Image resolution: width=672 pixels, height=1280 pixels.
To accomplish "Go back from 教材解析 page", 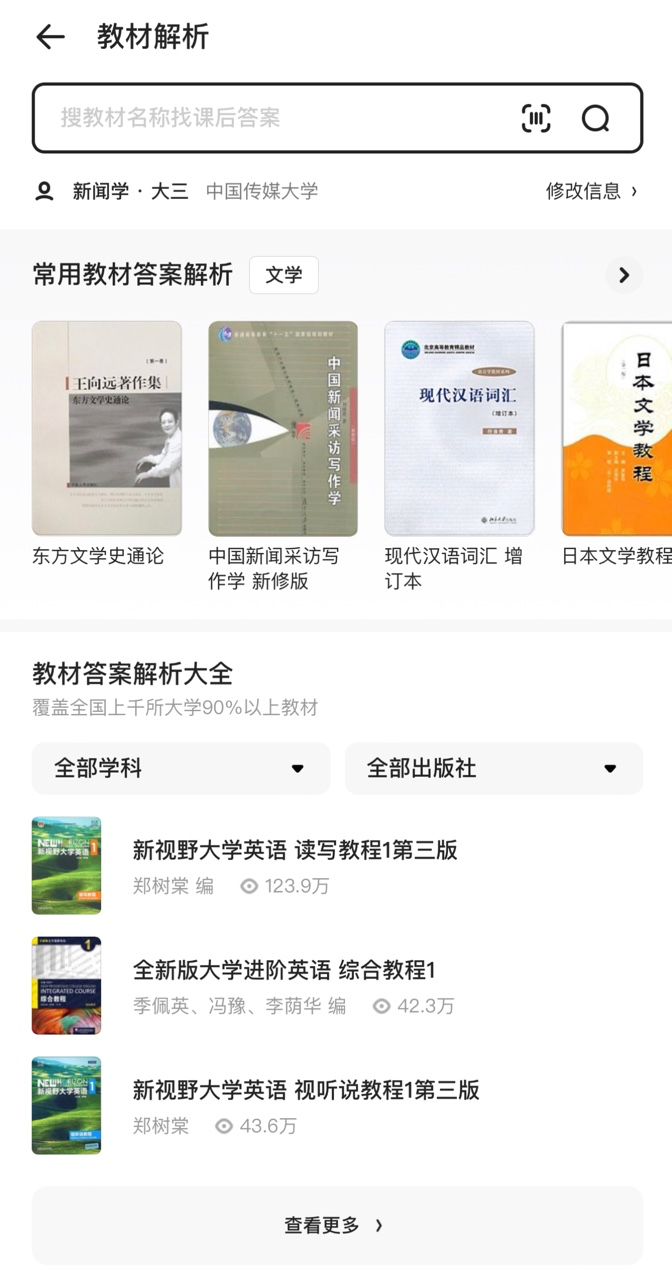I will click(49, 38).
